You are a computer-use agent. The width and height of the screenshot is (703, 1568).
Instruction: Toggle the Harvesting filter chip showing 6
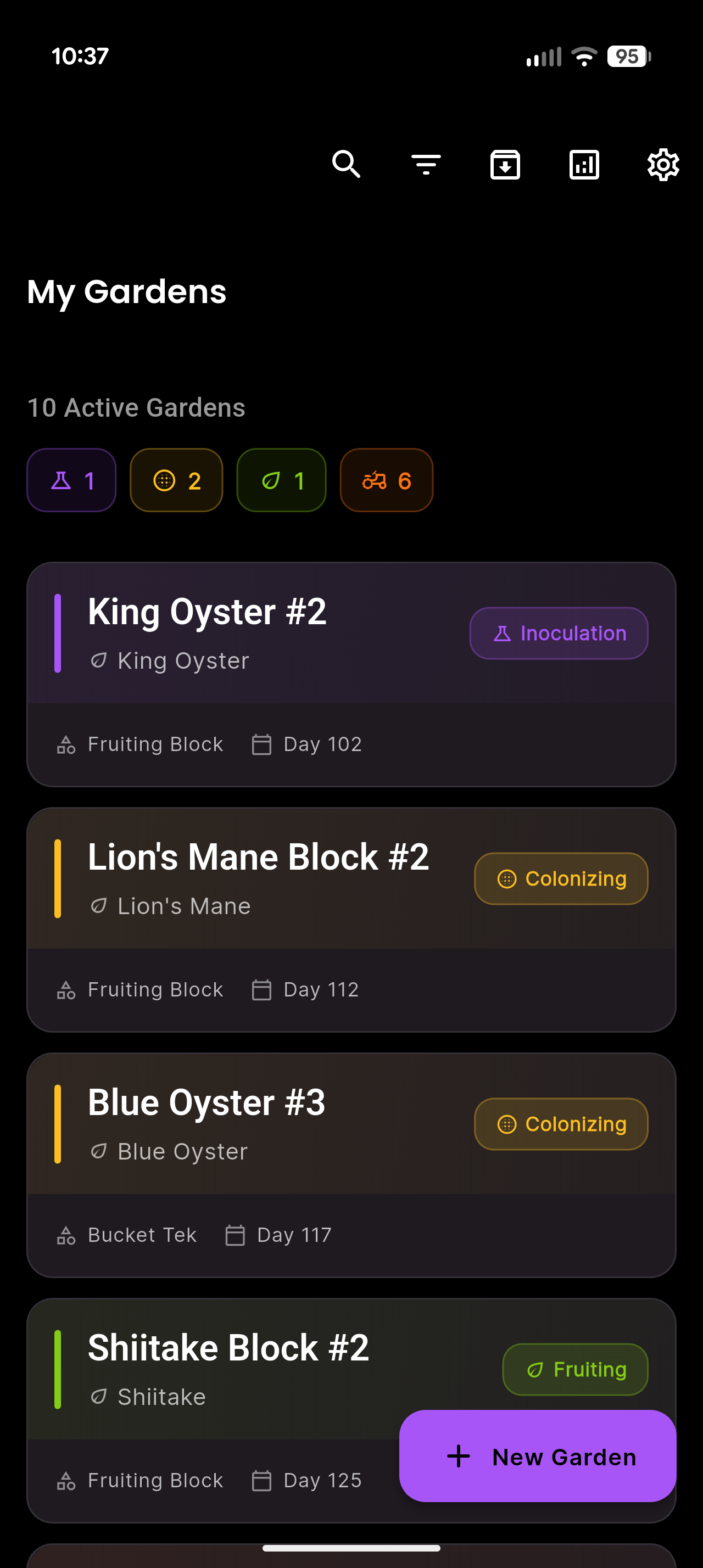[387, 480]
